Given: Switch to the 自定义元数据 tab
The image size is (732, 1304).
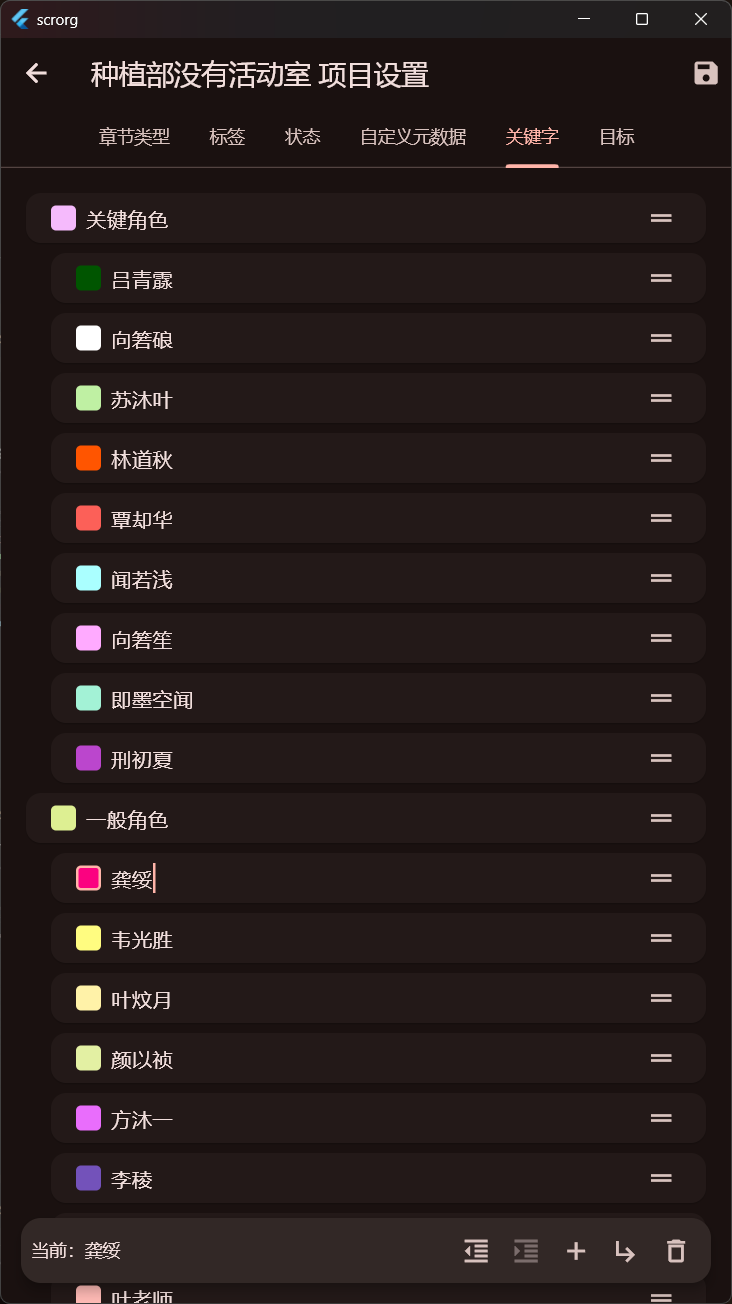Looking at the screenshot, I should pos(413,137).
